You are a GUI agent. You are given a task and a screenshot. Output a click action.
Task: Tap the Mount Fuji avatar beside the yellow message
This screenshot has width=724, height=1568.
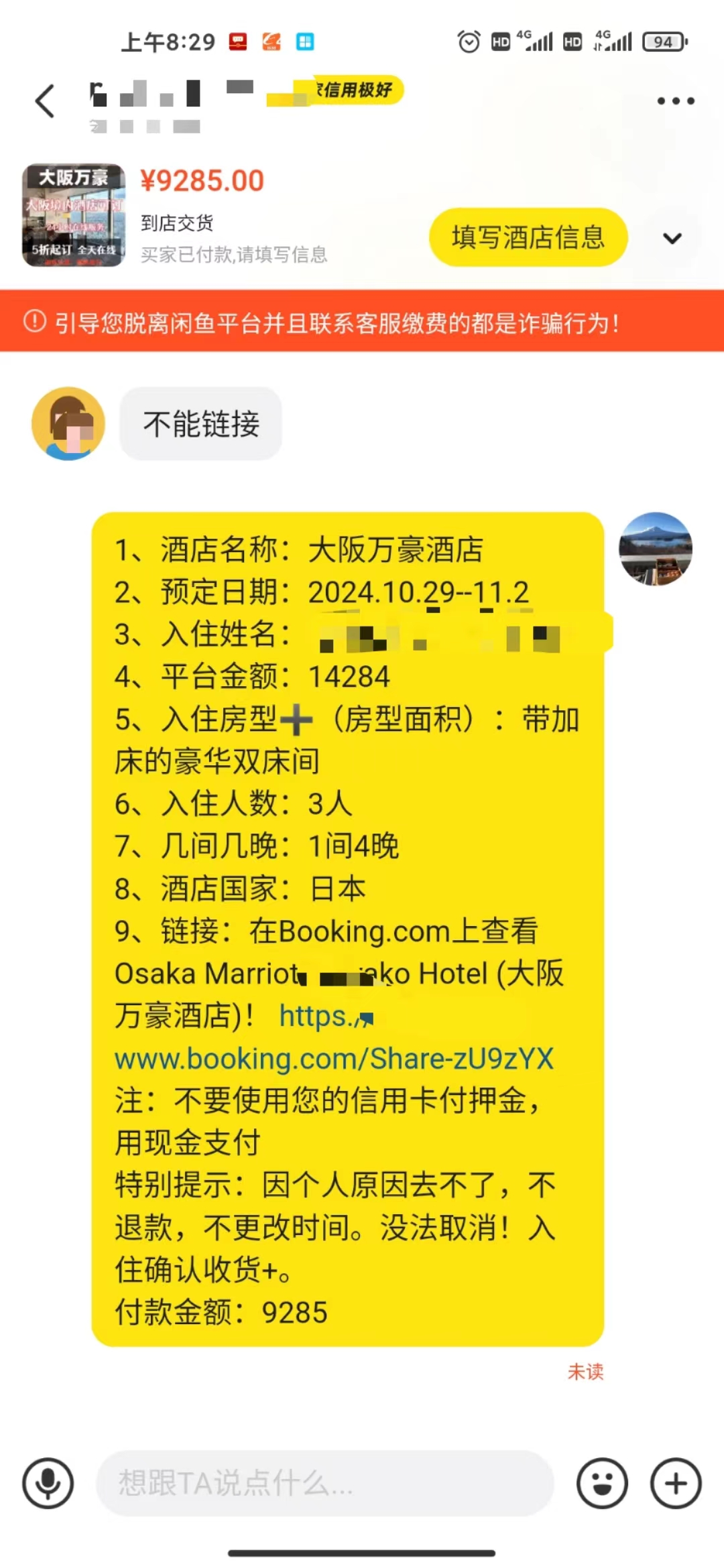pos(656,549)
